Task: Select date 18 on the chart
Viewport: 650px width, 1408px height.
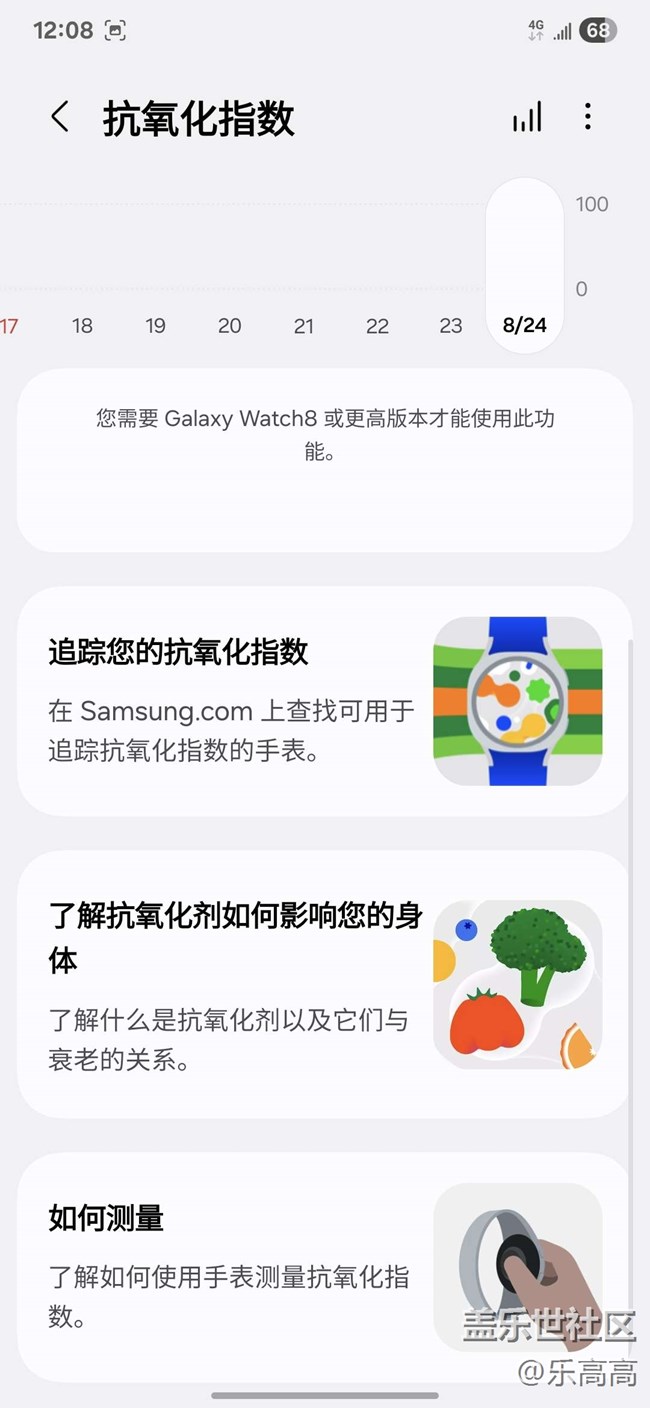Action: (83, 325)
